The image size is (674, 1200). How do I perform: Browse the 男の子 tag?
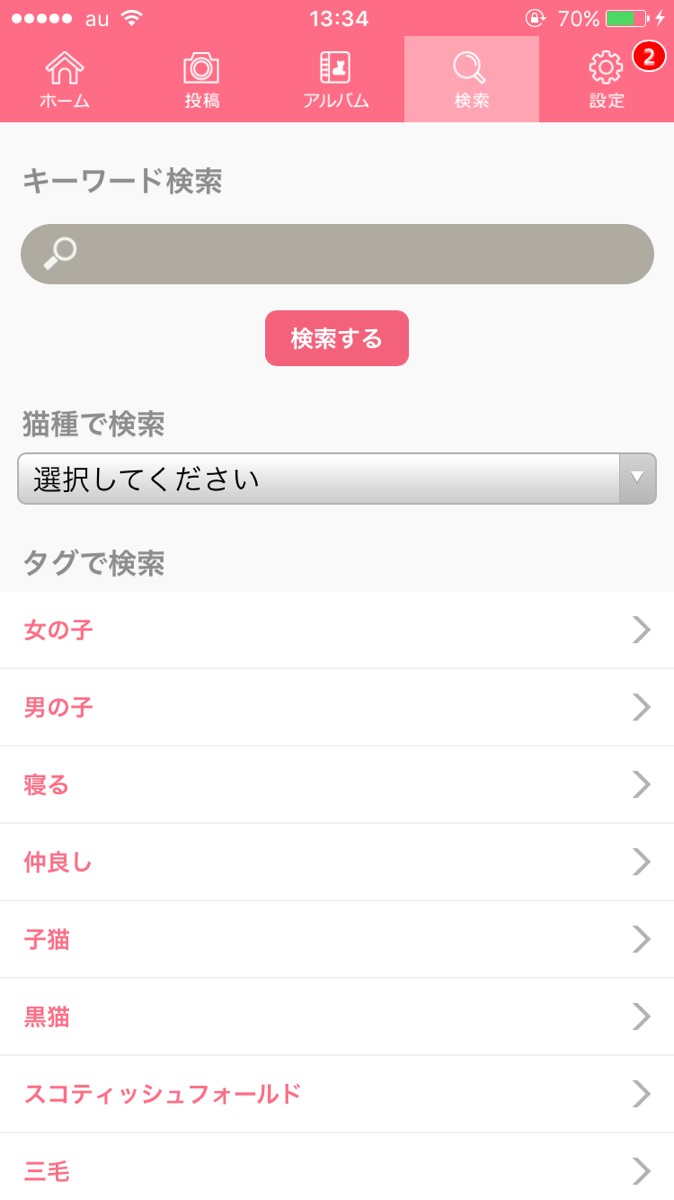click(x=337, y=708)
